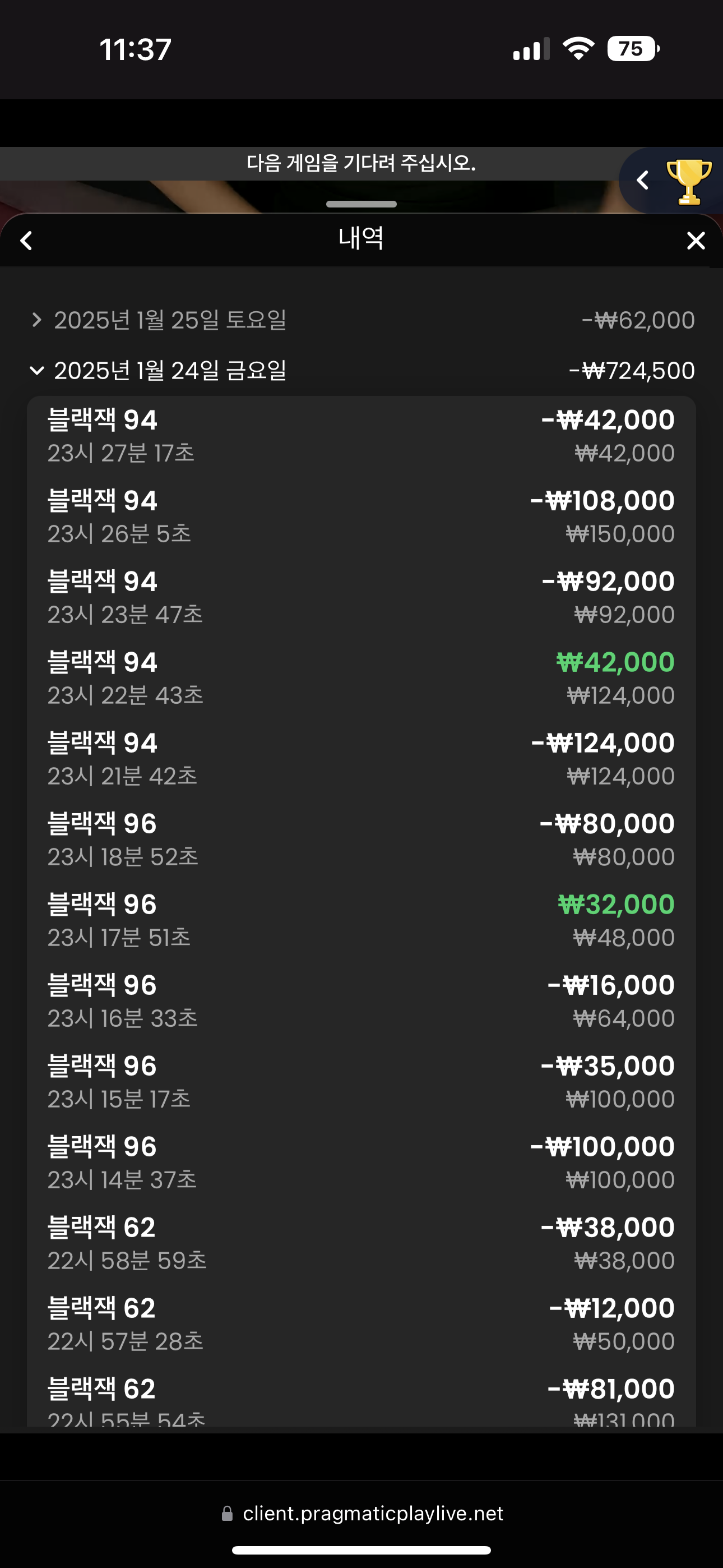
Task: Open 블랙잭 62 round at 22시 58분 59초
Action: [361, 1243]
